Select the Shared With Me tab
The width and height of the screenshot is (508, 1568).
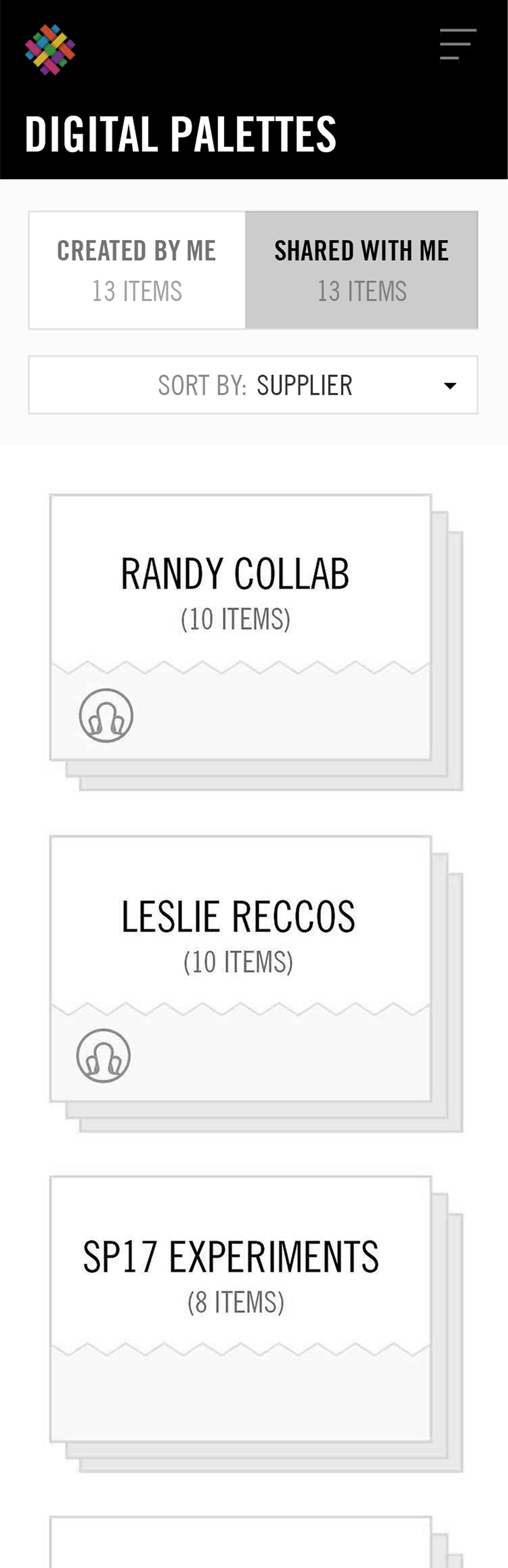(x=361, y=270)
